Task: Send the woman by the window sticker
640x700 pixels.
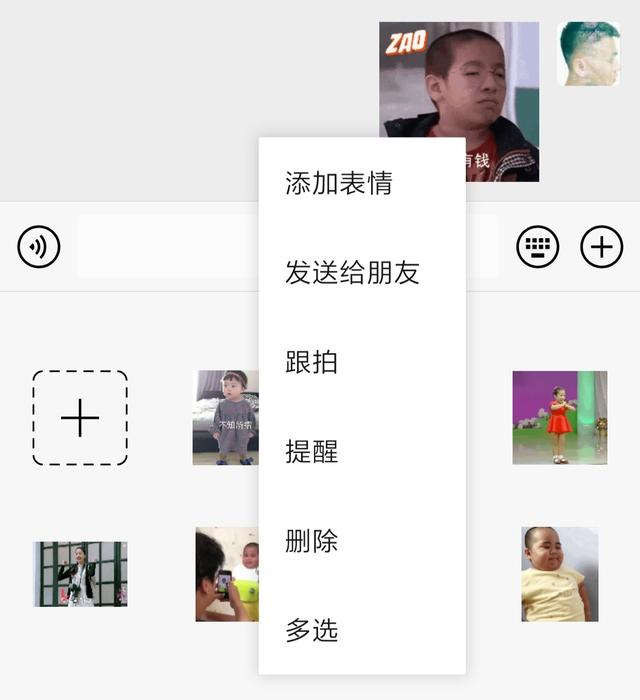Action: point(80,574)
